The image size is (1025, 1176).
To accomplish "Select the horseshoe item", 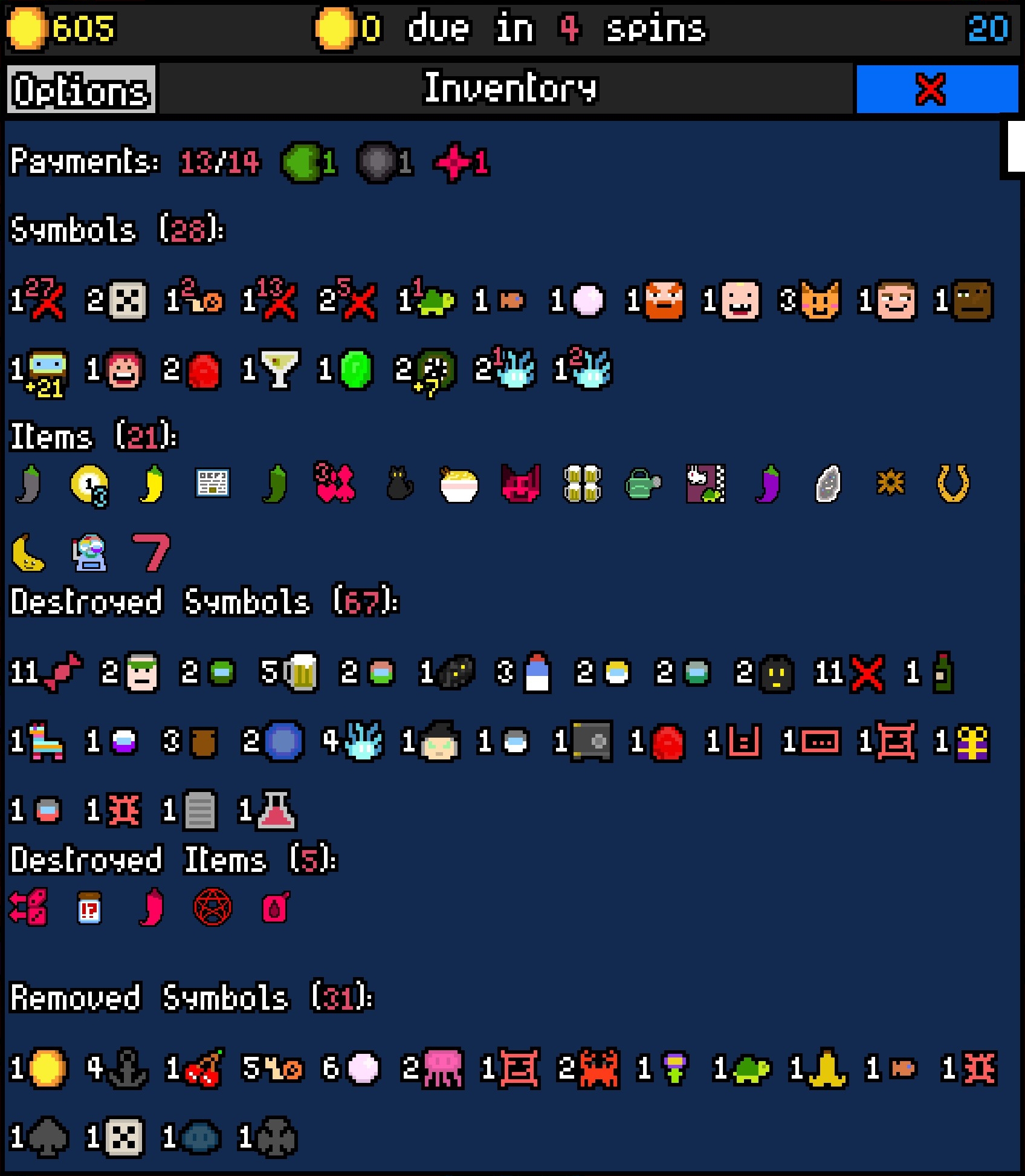I will pyautogui.click(x=952, y=483).
